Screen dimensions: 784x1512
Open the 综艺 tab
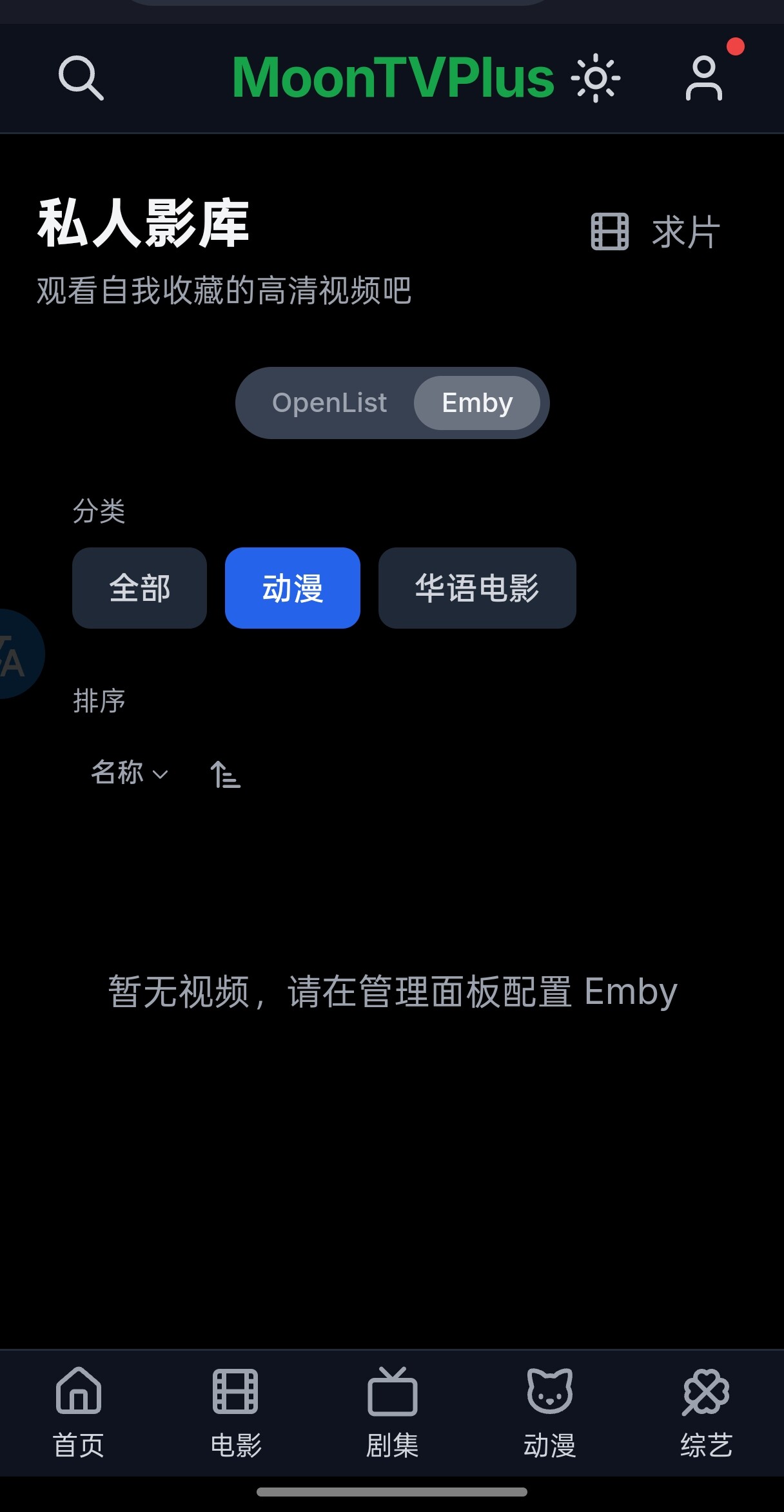pyautogui.click(x=706, y=1412)
